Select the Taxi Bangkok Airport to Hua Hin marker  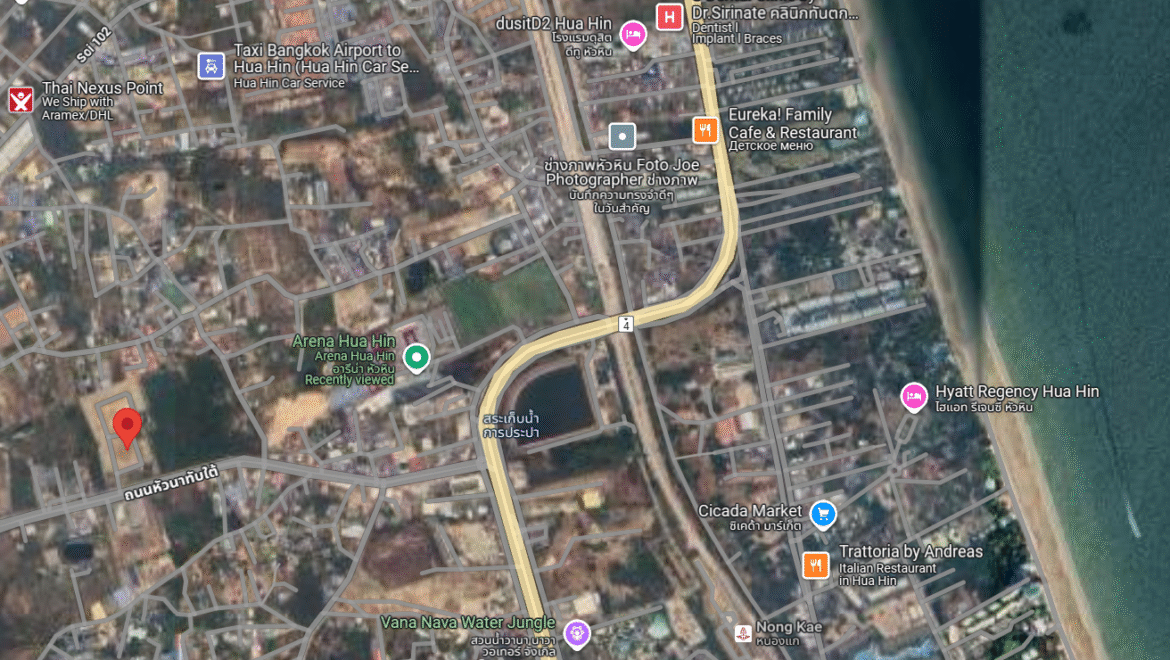click(x=210, y=66)
